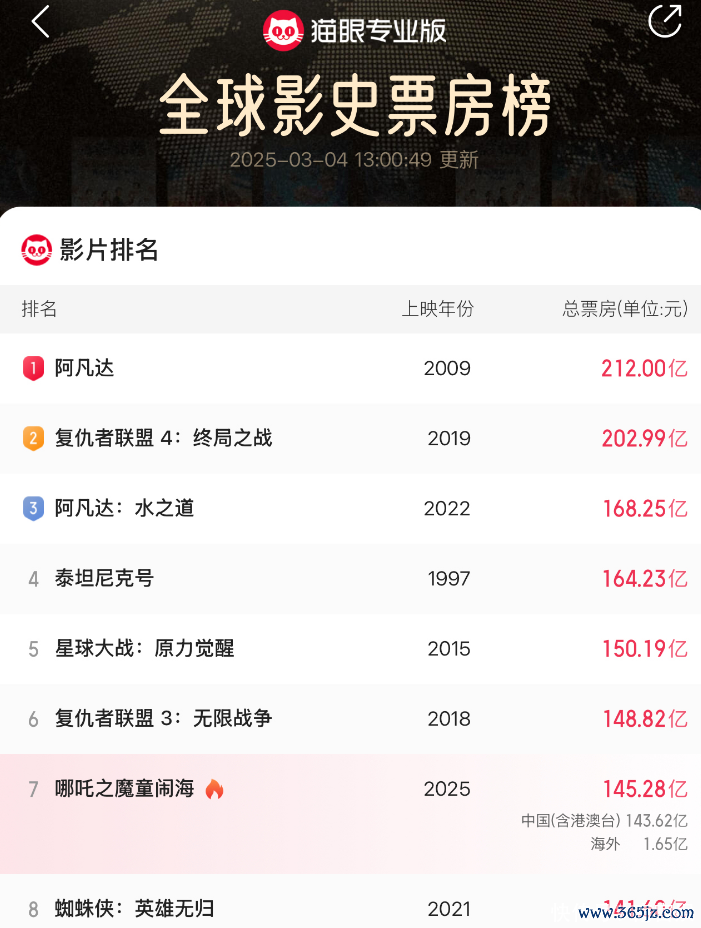Screen dimensions: 701x928
Task: Share the global box office ranking
Action: [x=665, y=21]
